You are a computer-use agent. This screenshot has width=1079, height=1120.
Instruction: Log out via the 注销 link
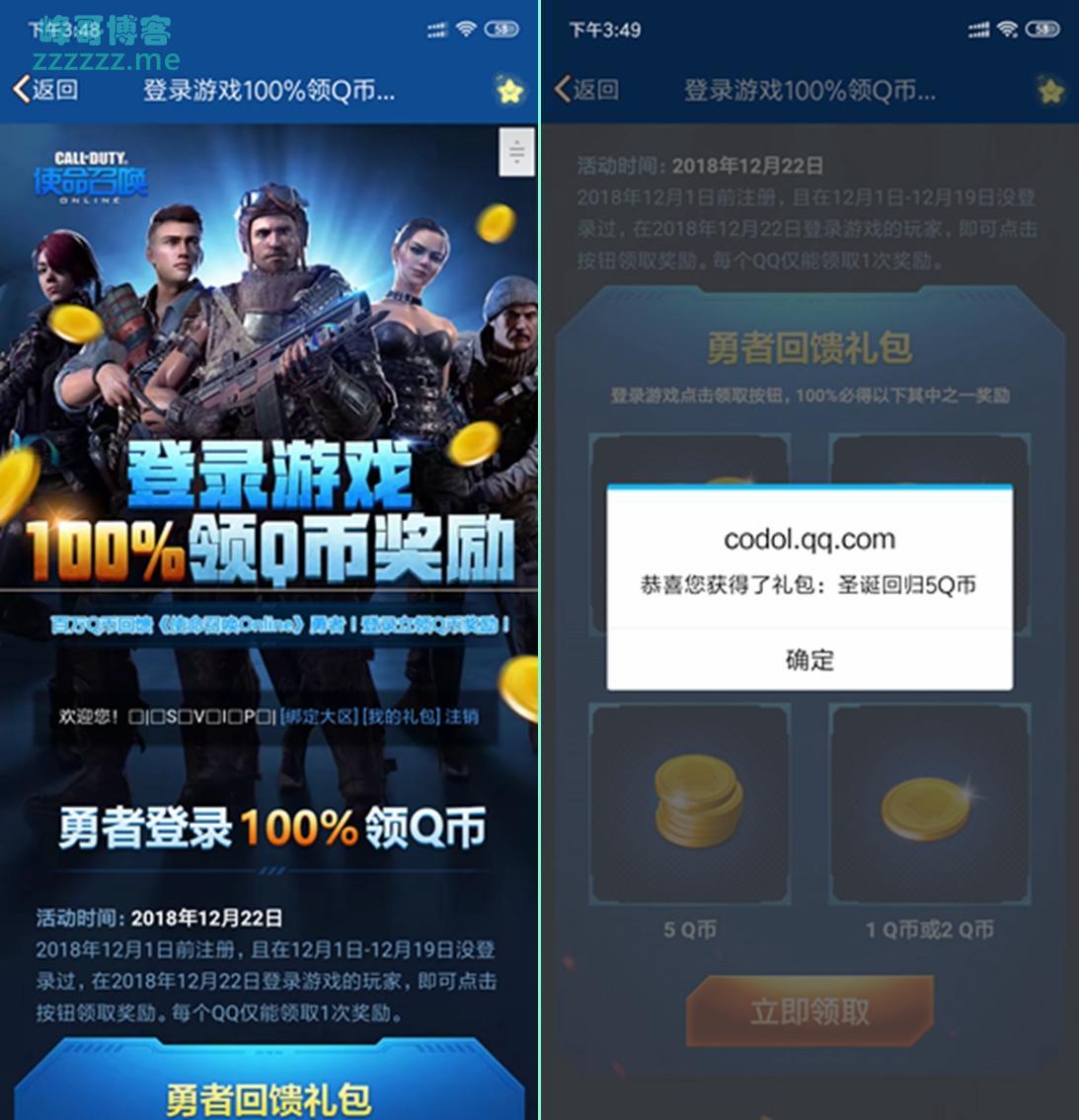[x=462, y=716]
